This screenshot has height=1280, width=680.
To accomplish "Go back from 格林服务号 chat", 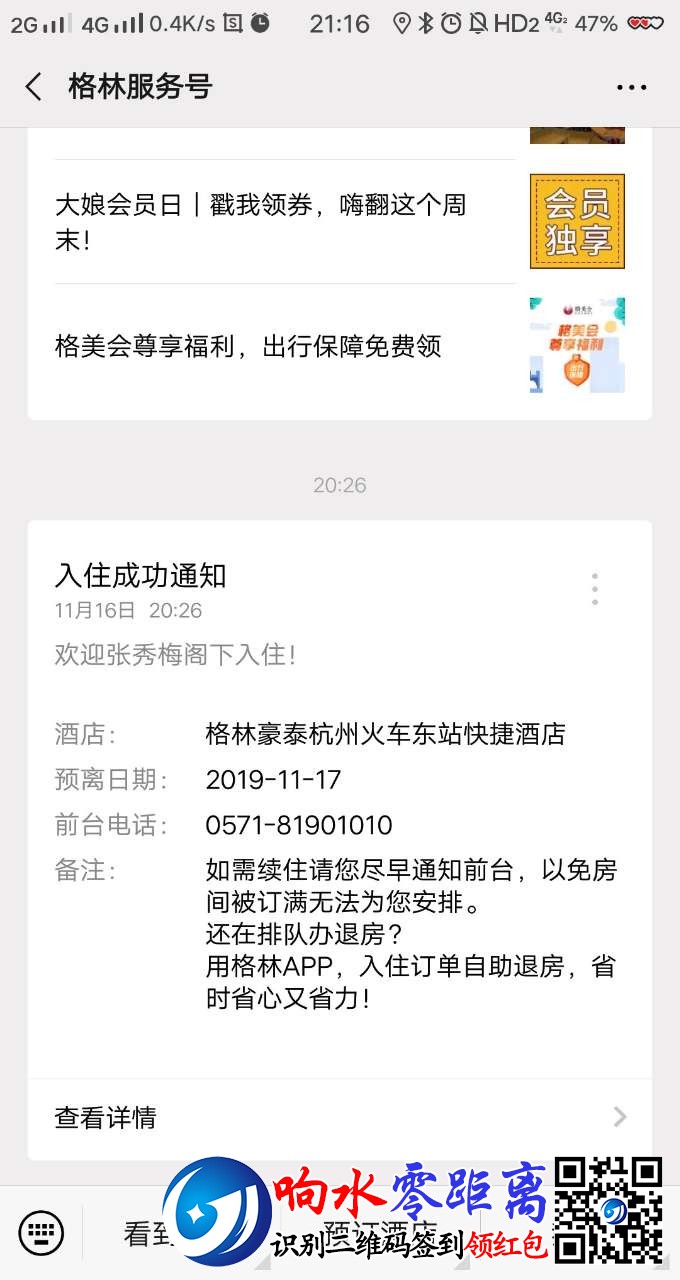I will point(34,87).
